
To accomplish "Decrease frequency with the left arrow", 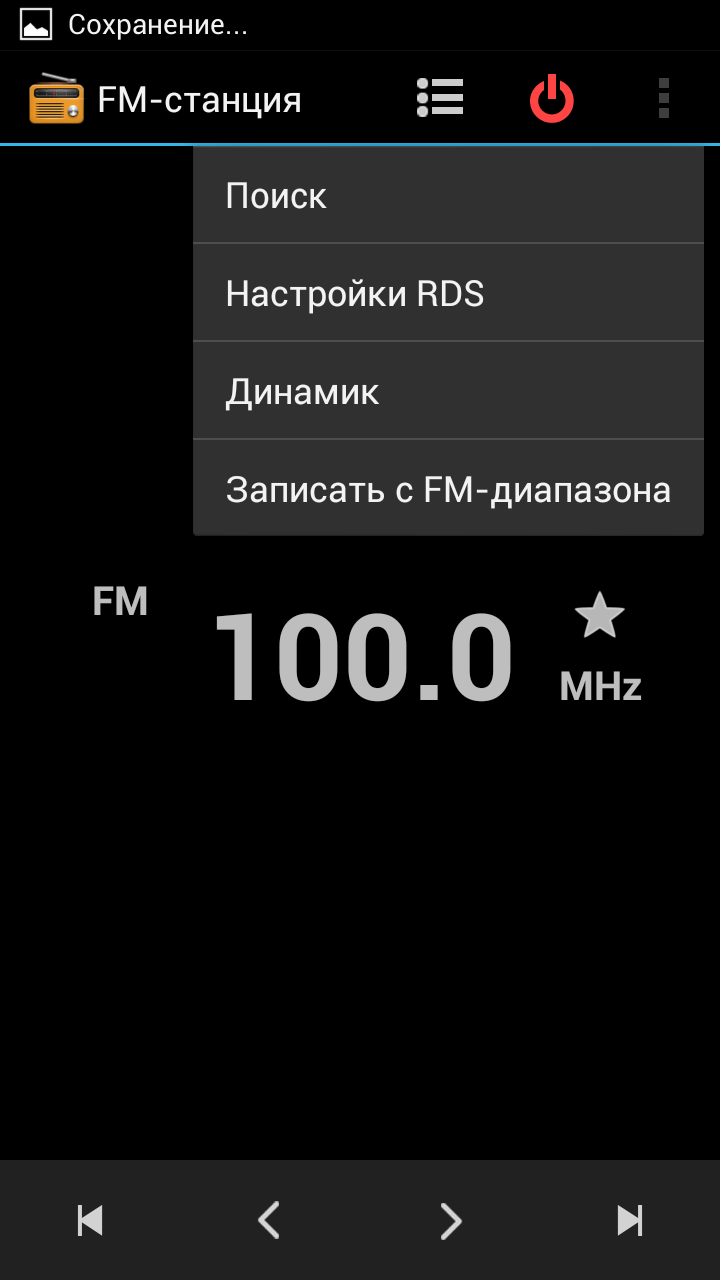I will (x=269, y=1220).
